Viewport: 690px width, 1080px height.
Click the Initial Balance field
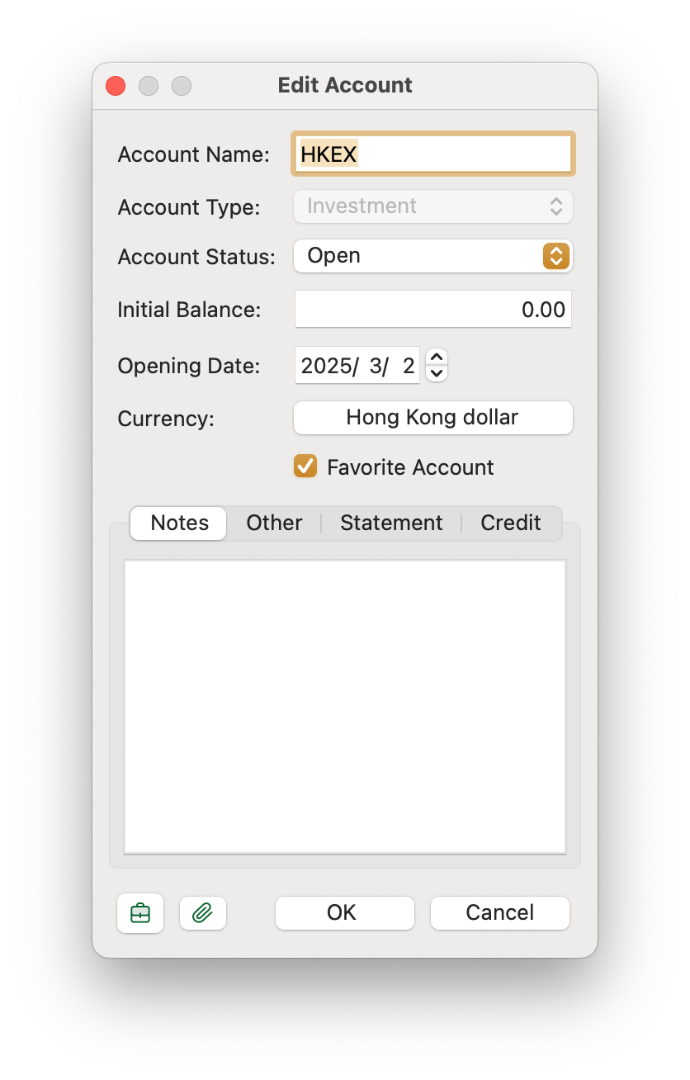pyautogui.click(x=432, y=310)
